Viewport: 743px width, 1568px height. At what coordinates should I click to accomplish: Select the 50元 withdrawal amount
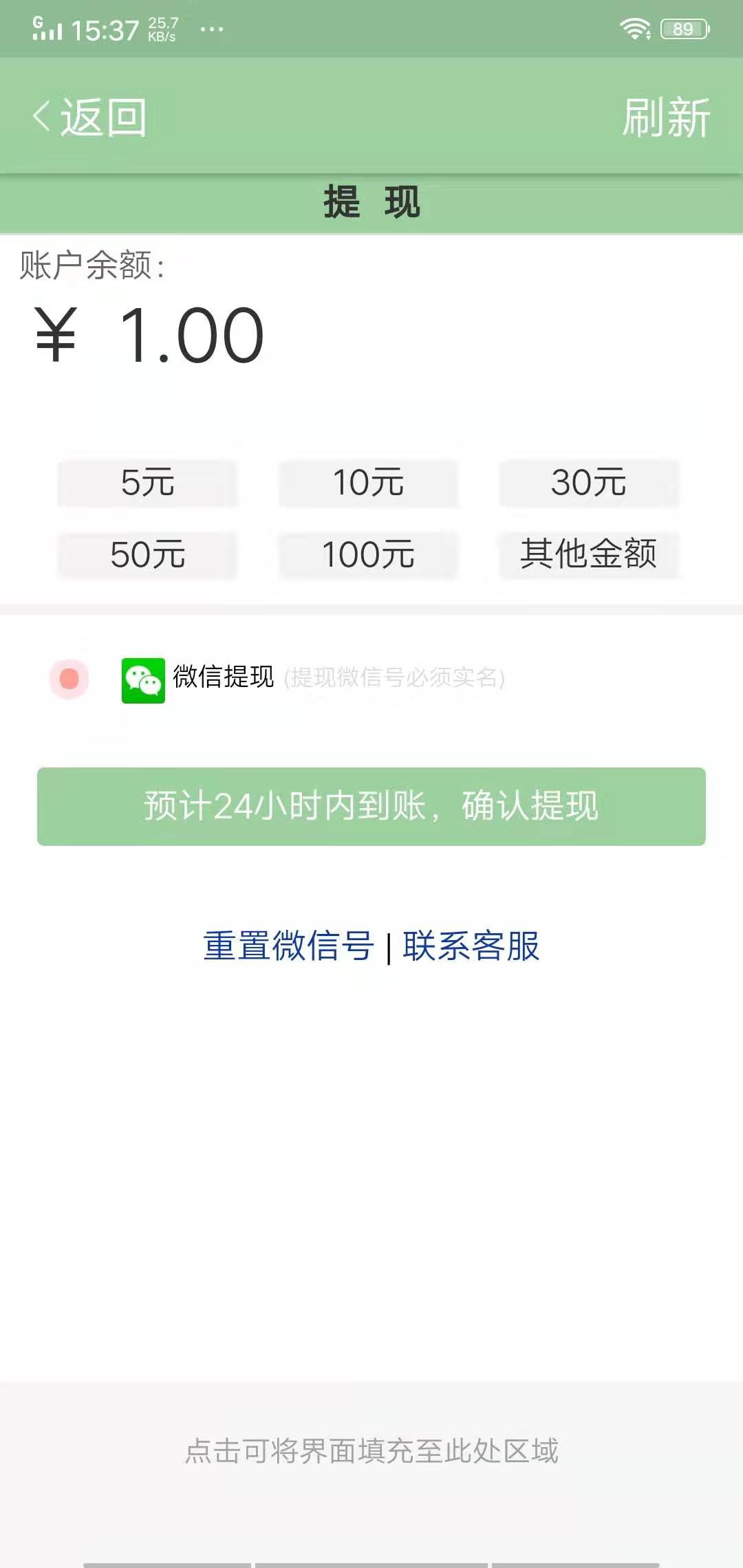(147, 556)
